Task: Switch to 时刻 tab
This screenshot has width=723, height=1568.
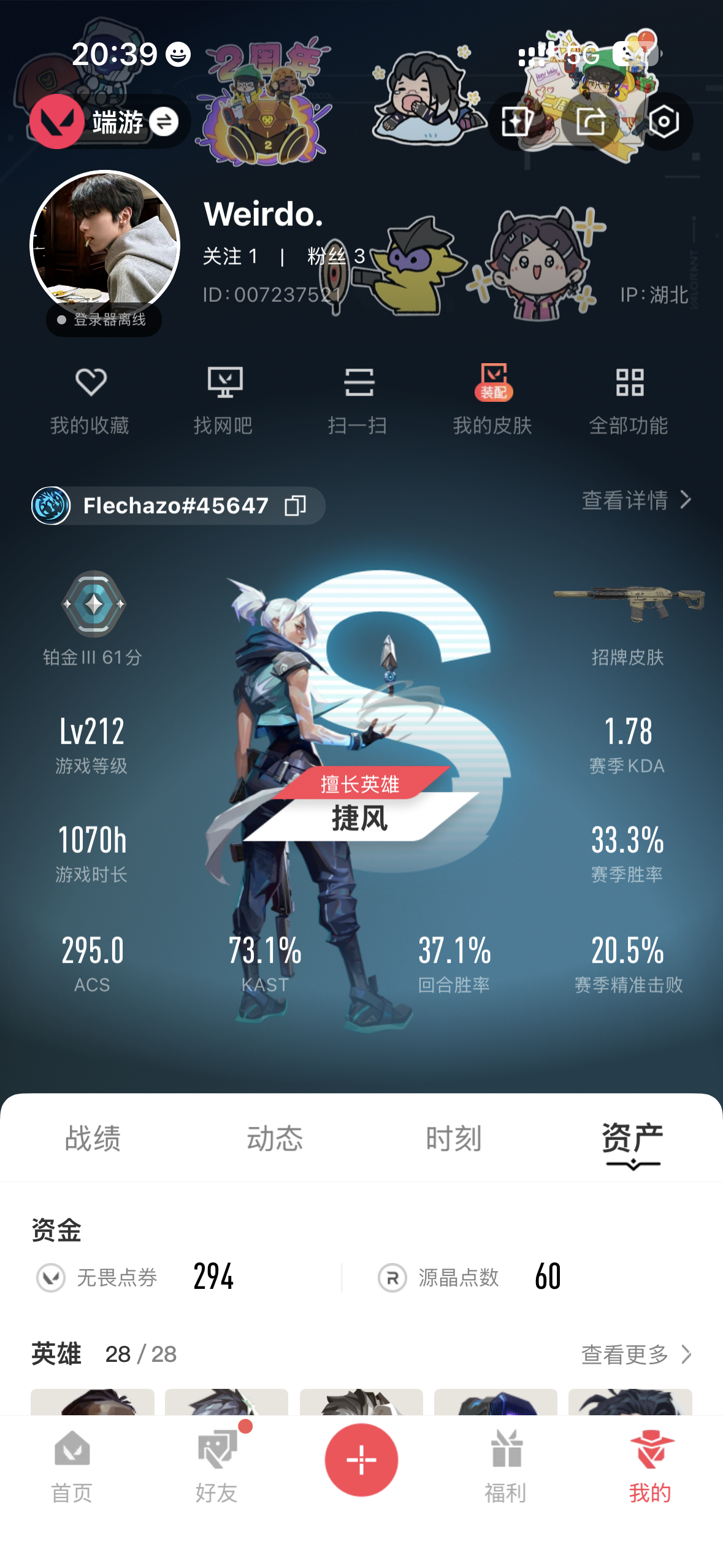Action: 454,1139
